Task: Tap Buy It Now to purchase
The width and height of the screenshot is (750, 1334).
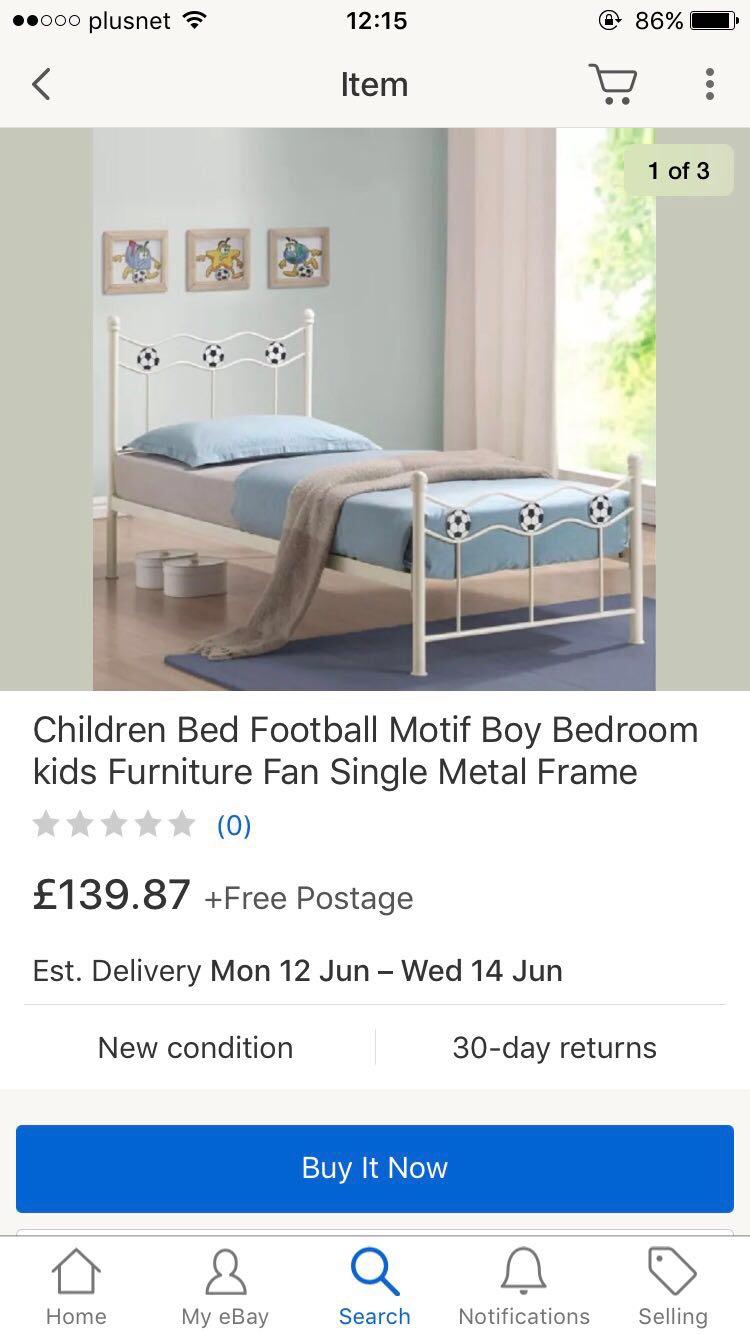Action: point(374,1168)
